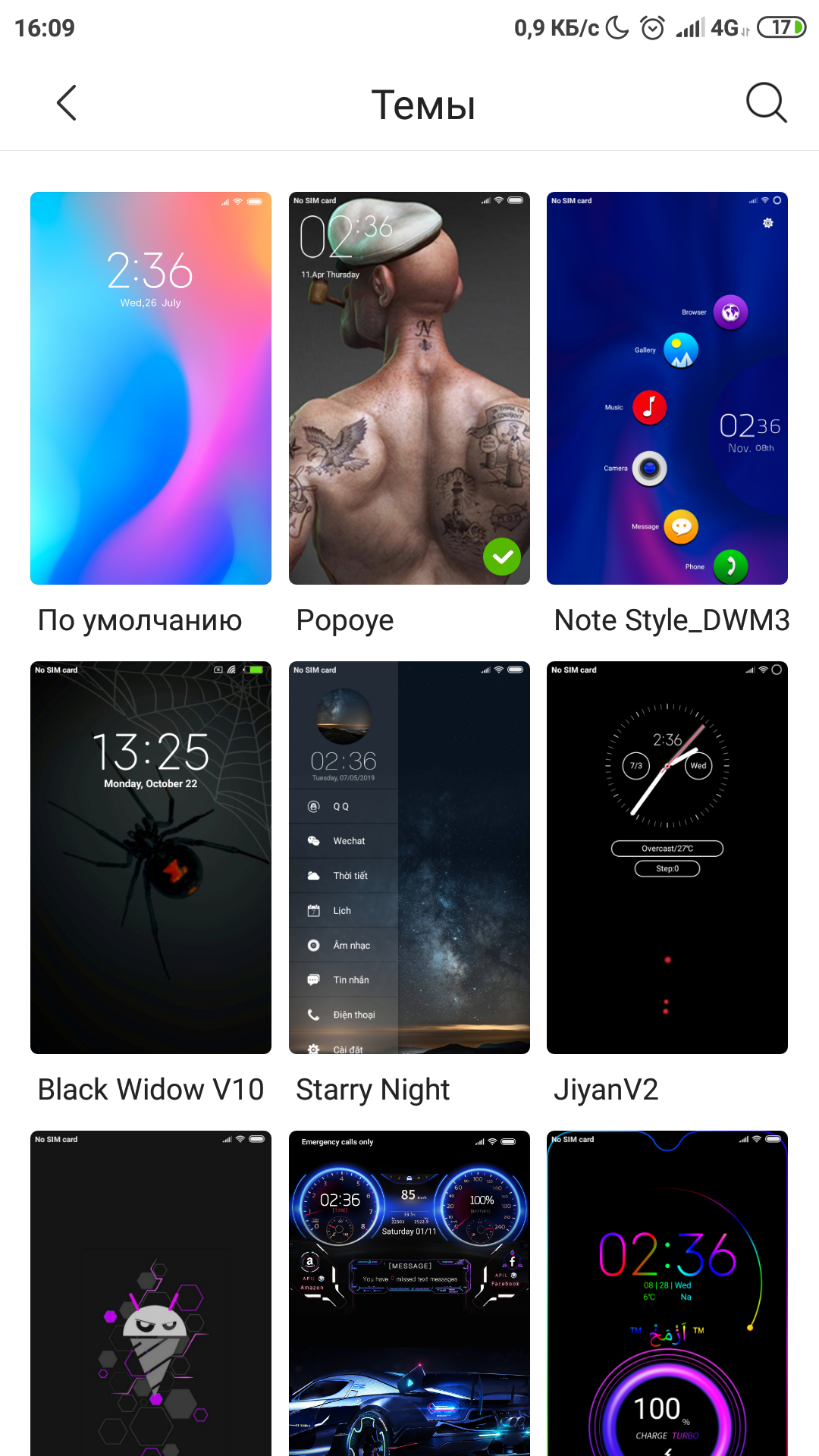
Task: Select the По умолчанию theme
Action: [x=151, y=388]
